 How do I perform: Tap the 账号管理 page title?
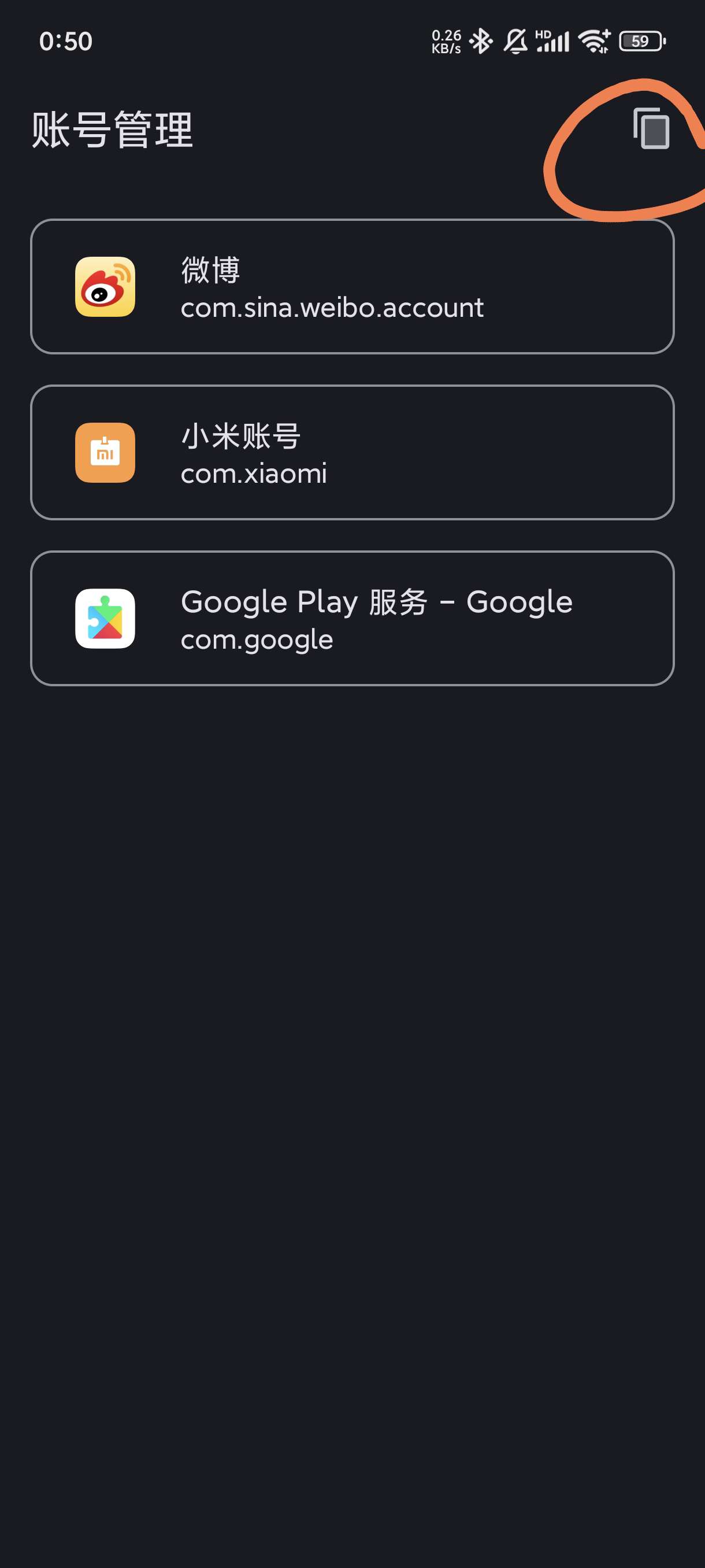pyautogui.click(x=112, y=130)
